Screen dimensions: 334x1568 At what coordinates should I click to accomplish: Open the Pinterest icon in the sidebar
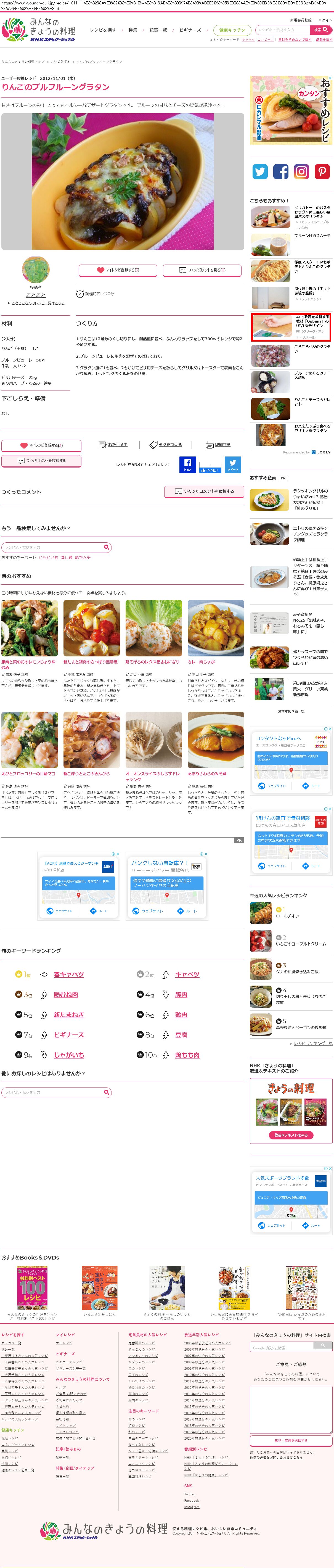click(x=322, y=172)
